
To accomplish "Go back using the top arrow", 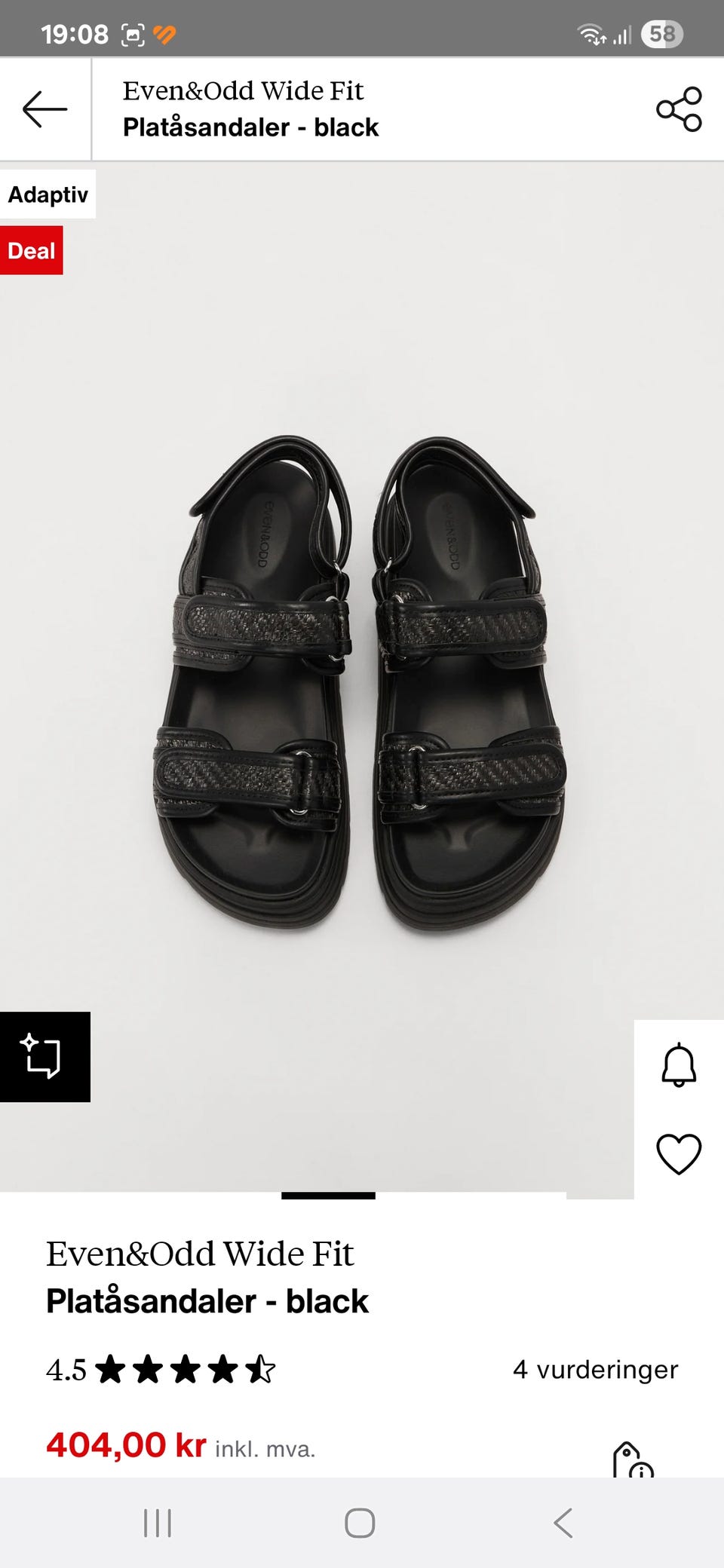I will click(45, 109).
